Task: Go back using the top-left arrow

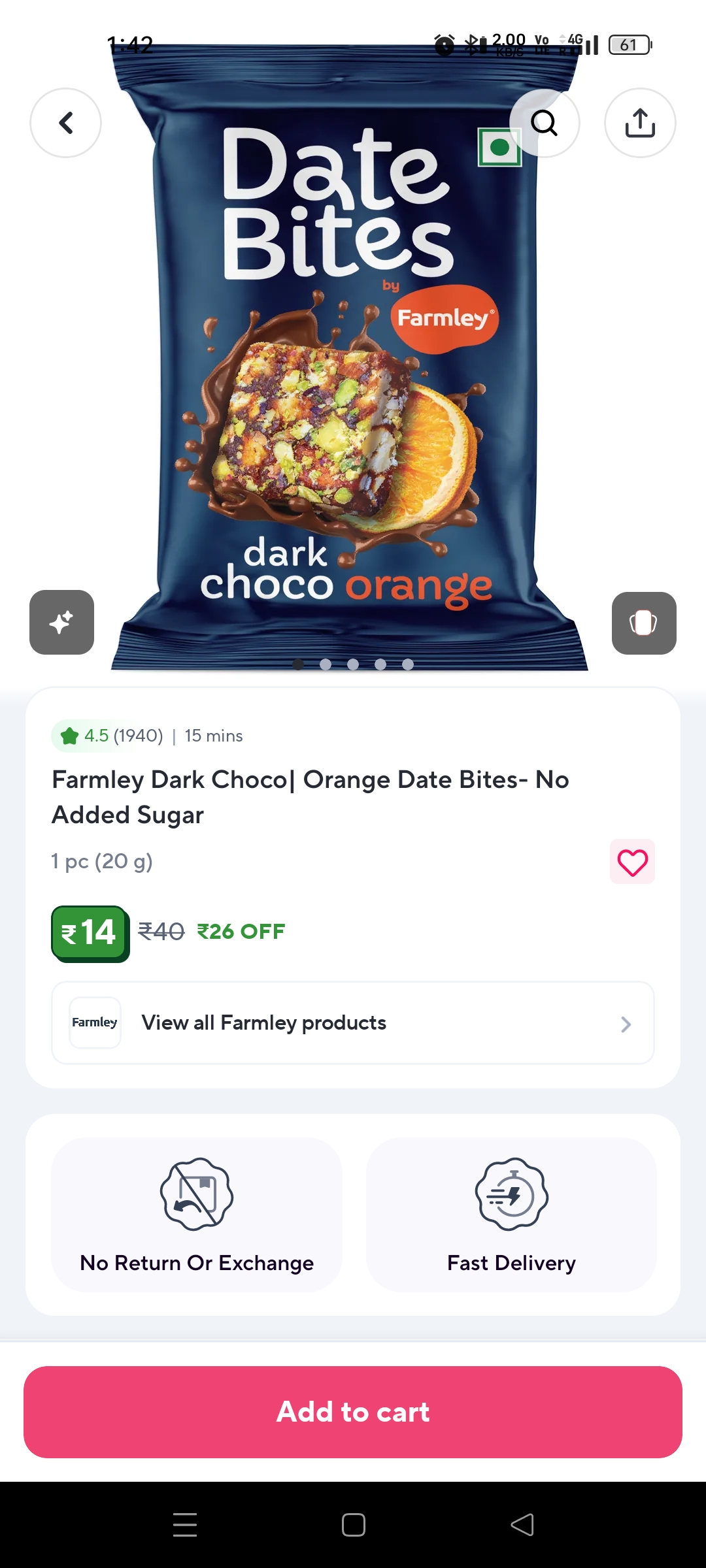Action: [x=65, y=123]
